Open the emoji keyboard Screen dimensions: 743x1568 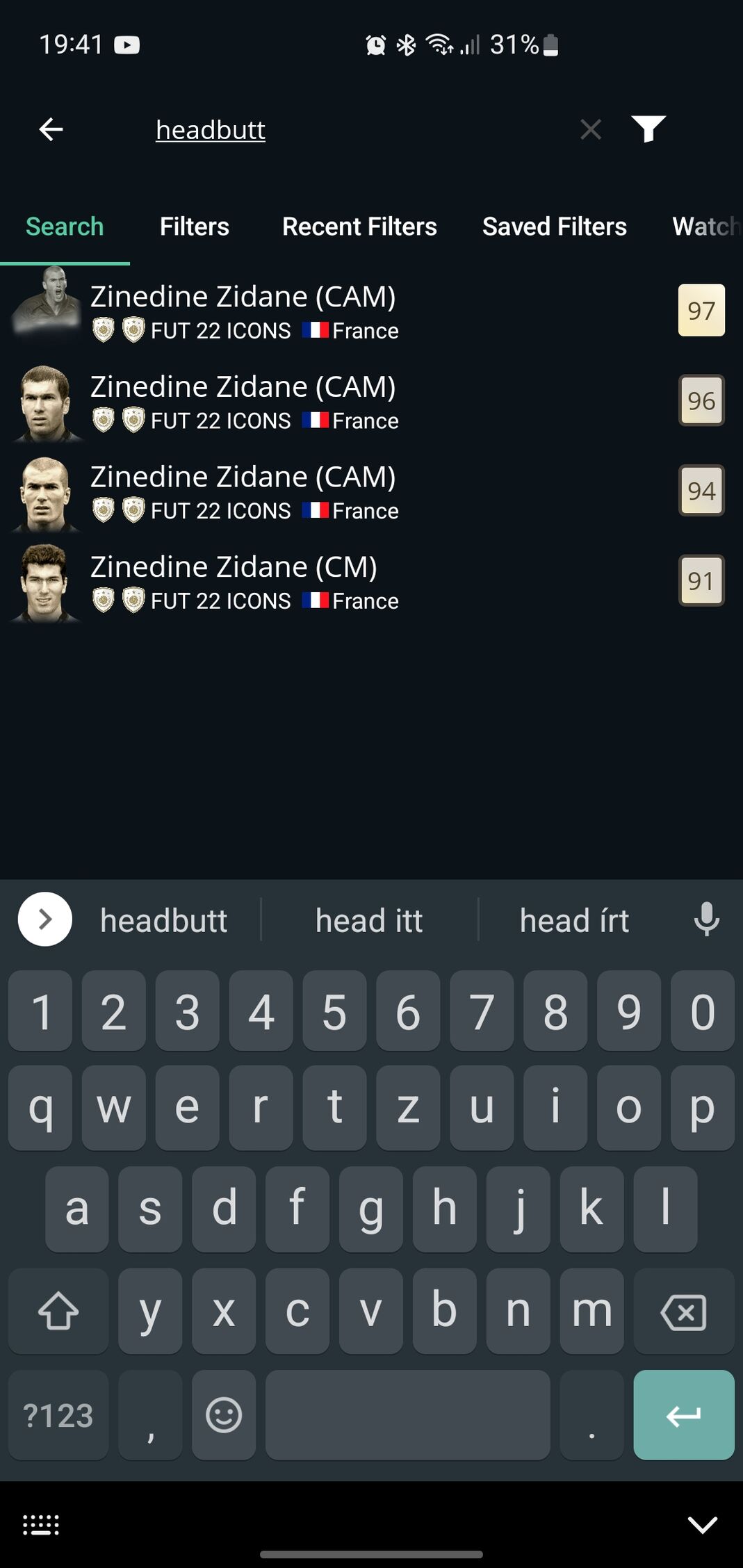[224, 1415]
